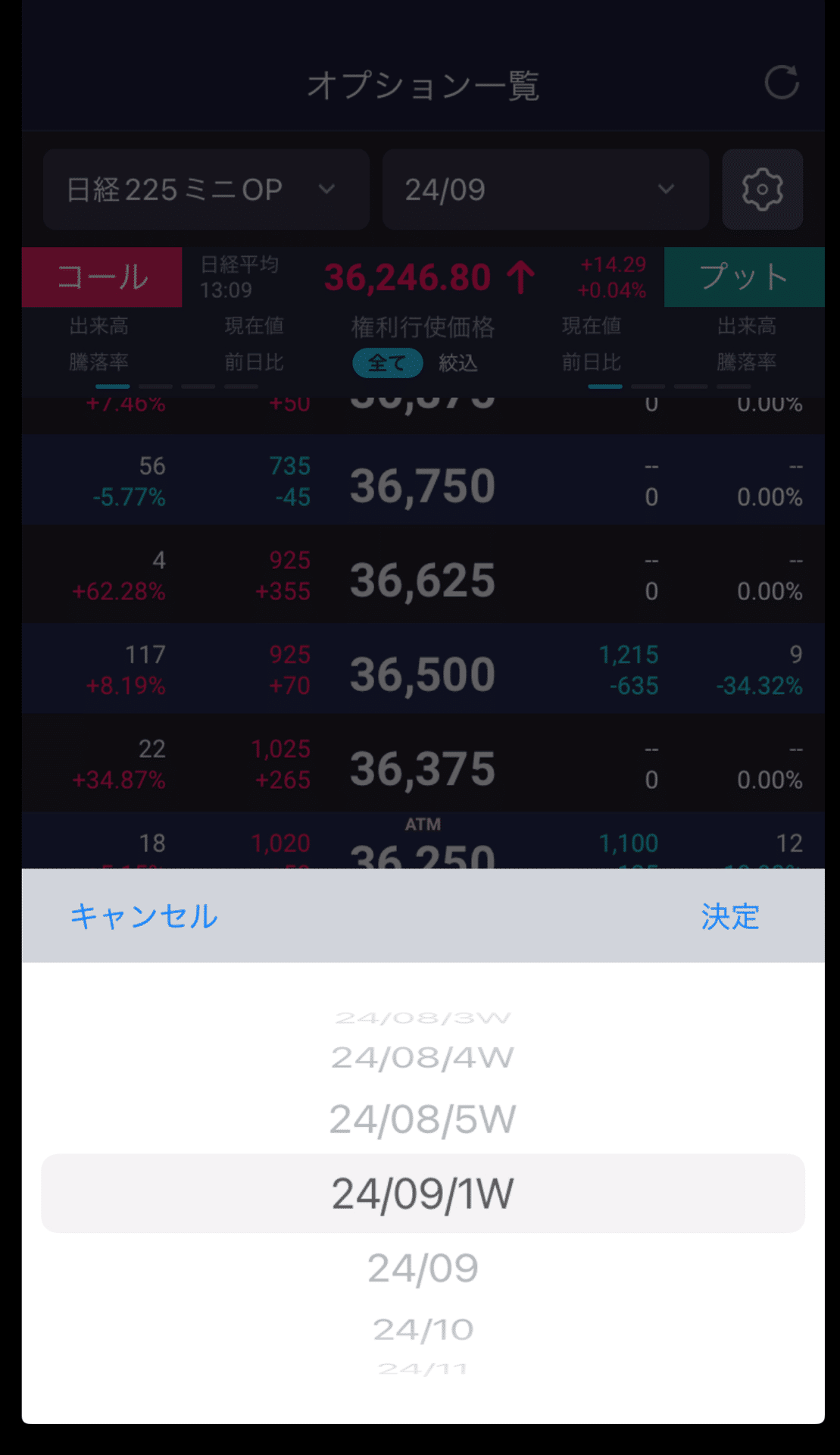Open the 日経225ミニOP product dropdown
Image resolution: width=840 pixels, height=1455 pixels.
[205, 189]
